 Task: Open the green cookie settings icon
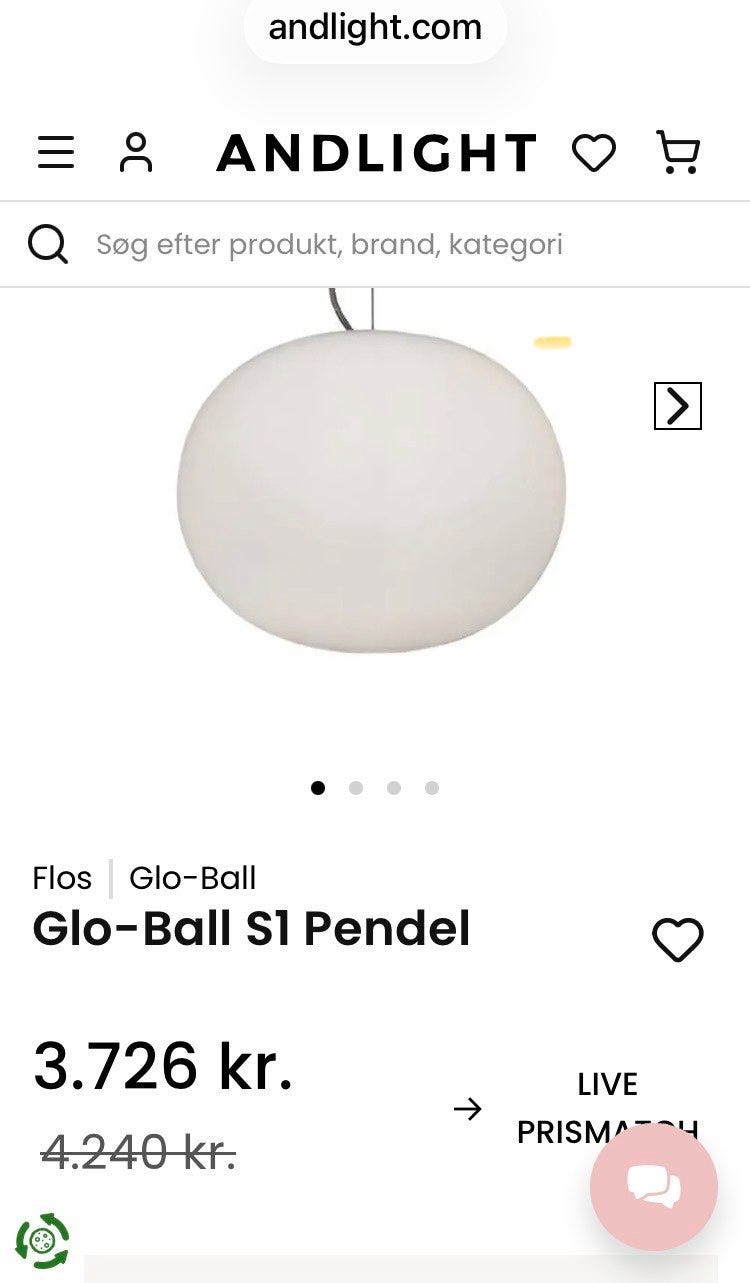(42, 1242)
